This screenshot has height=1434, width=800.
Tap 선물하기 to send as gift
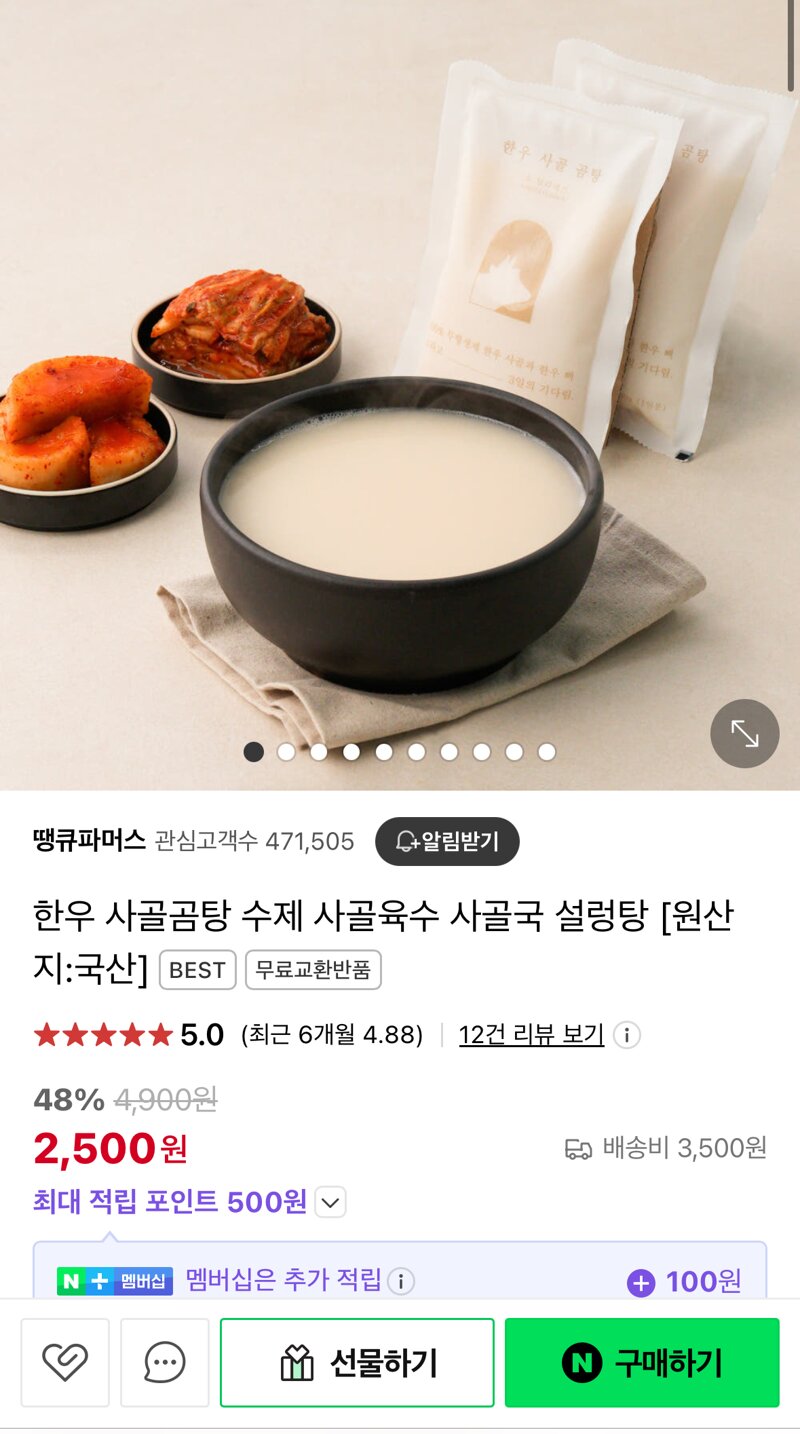pos(357,1362)
